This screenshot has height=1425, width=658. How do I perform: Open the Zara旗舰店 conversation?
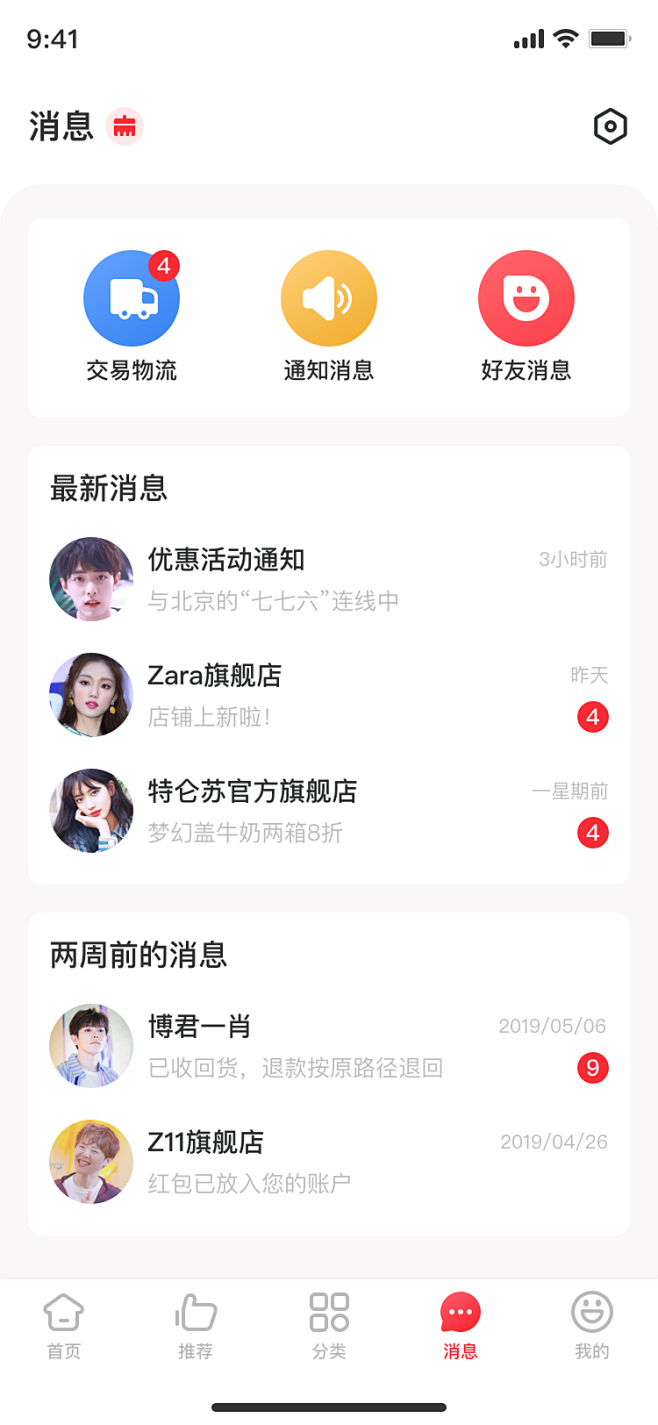click(328, 695)
